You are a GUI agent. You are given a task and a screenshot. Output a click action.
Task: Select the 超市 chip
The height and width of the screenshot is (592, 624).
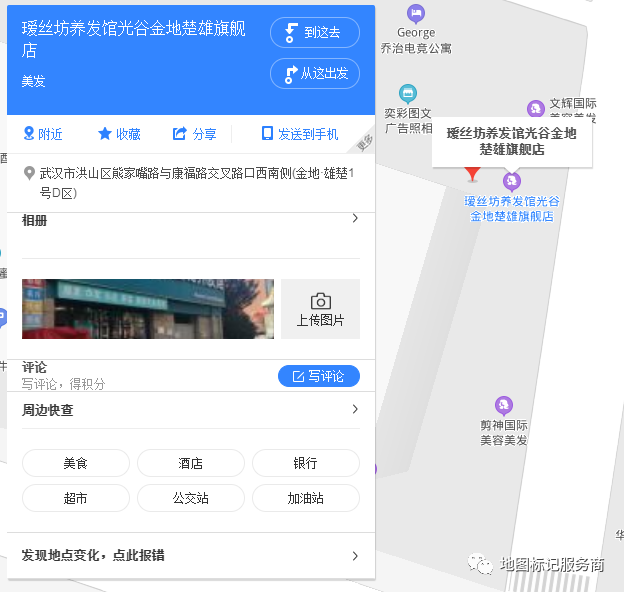click(76, 497)
